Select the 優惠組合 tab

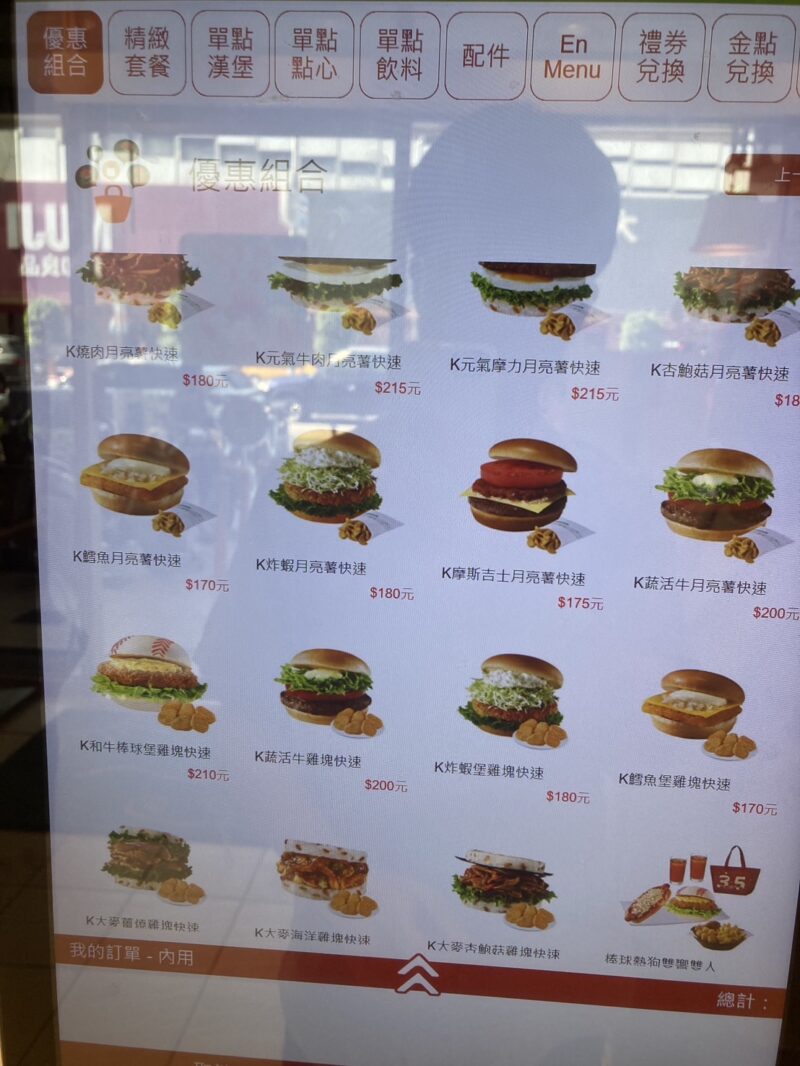click(65, 53)
